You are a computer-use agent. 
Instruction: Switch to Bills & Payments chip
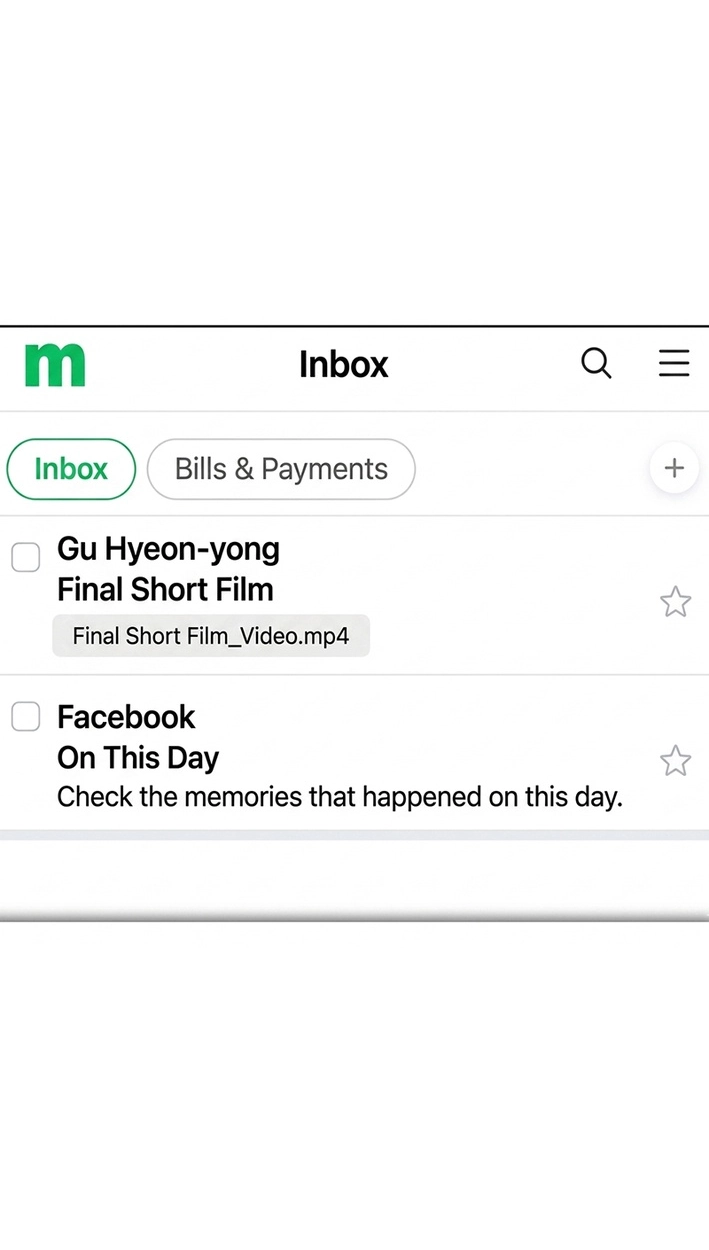coord(281,469)
